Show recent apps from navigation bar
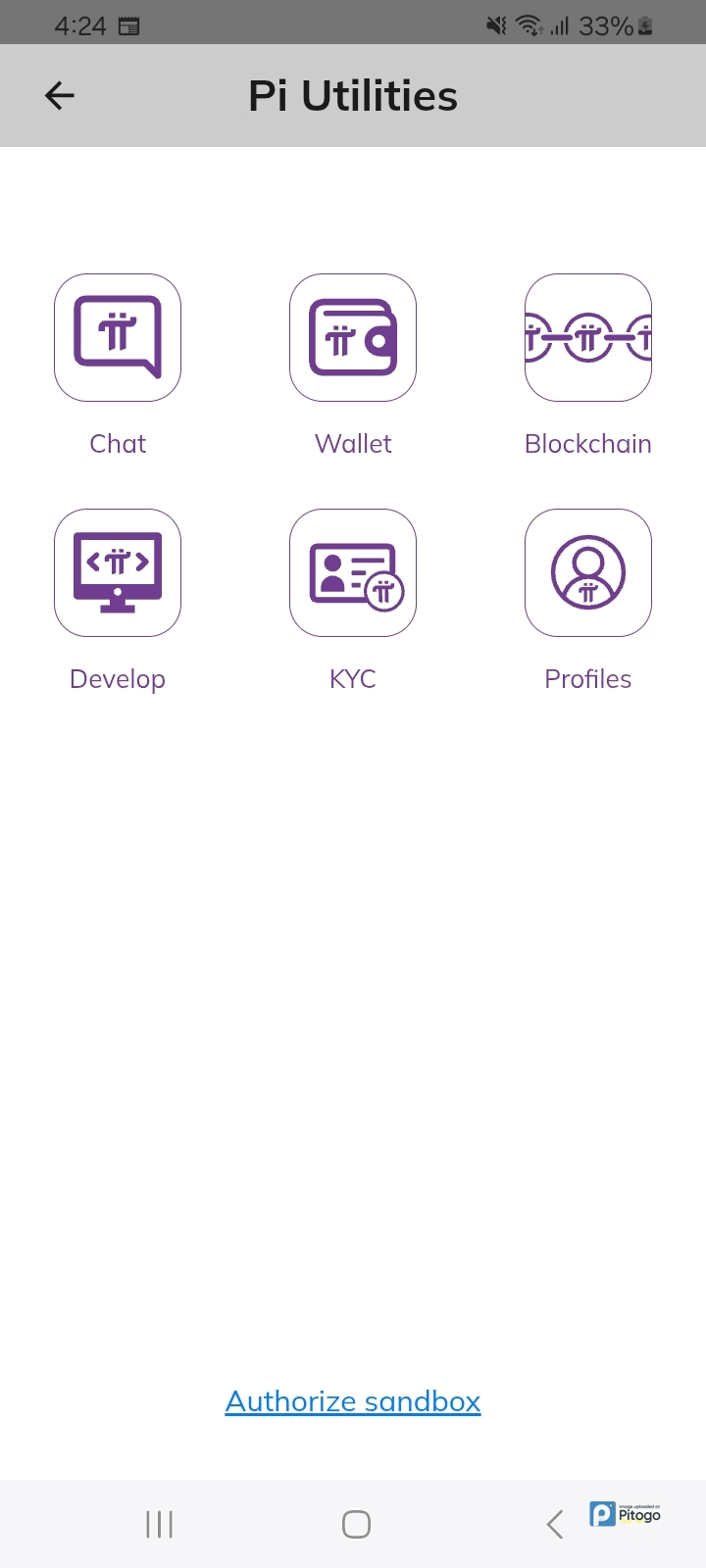 pyautogui.click(x=159, y=1524)
